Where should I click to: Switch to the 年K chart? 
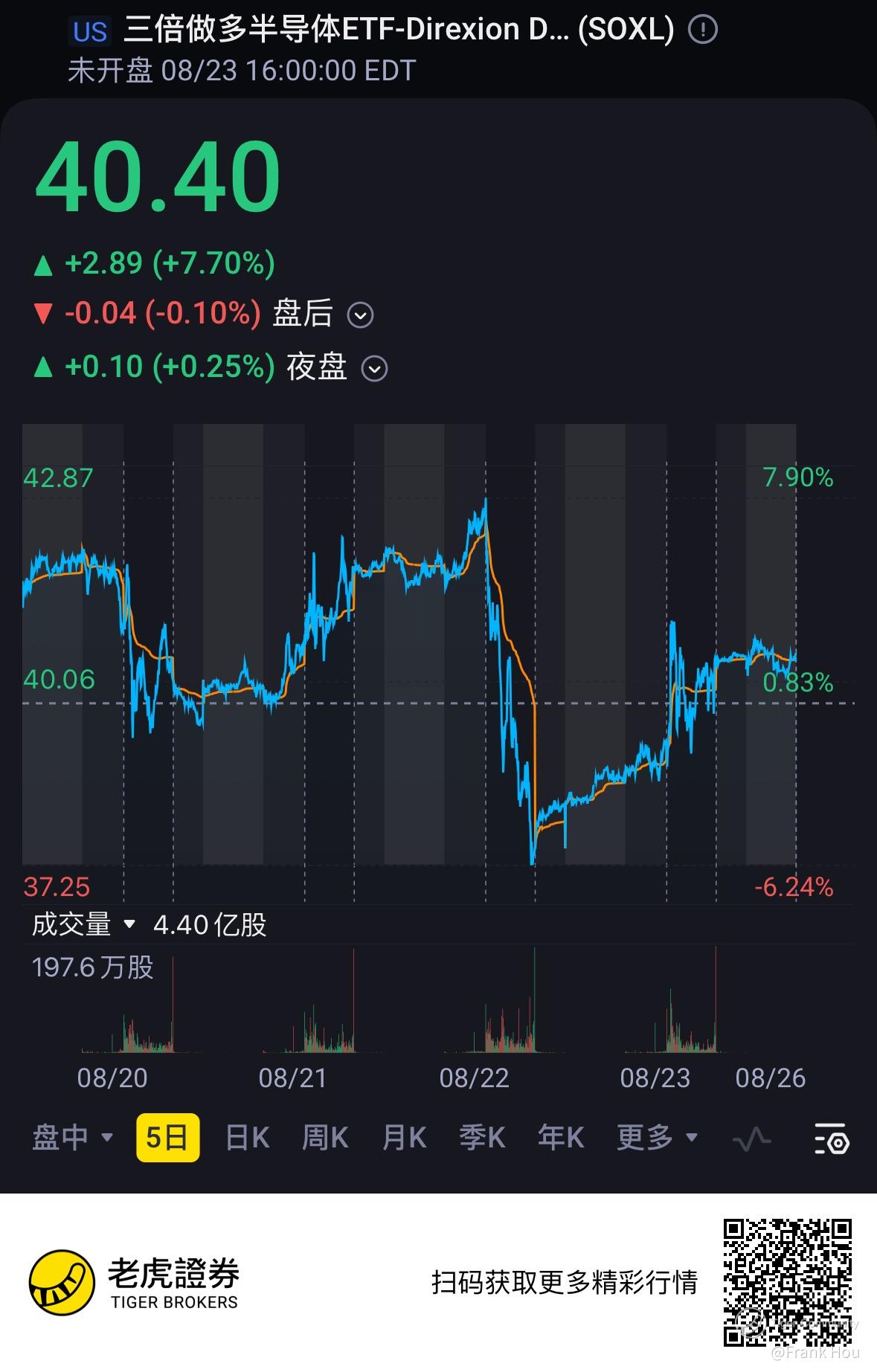point(560,1137)
